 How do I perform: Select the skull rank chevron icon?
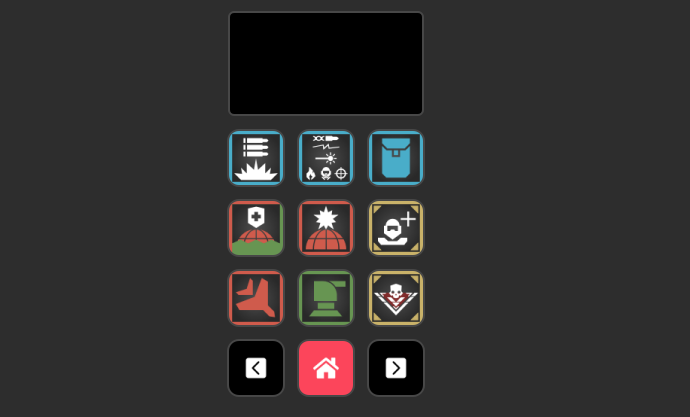[x=396, y=298]
